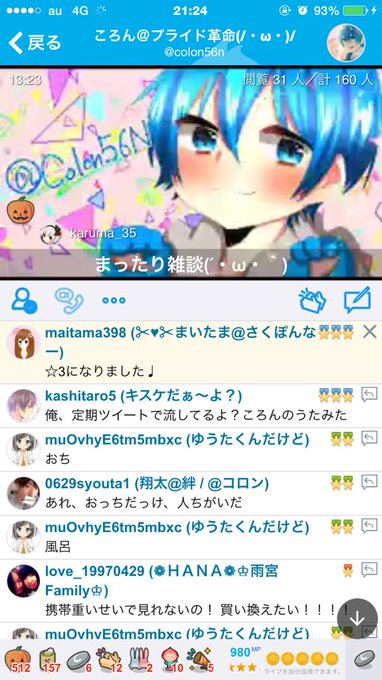Open the call-in collaboration icon

pos(69,300)
